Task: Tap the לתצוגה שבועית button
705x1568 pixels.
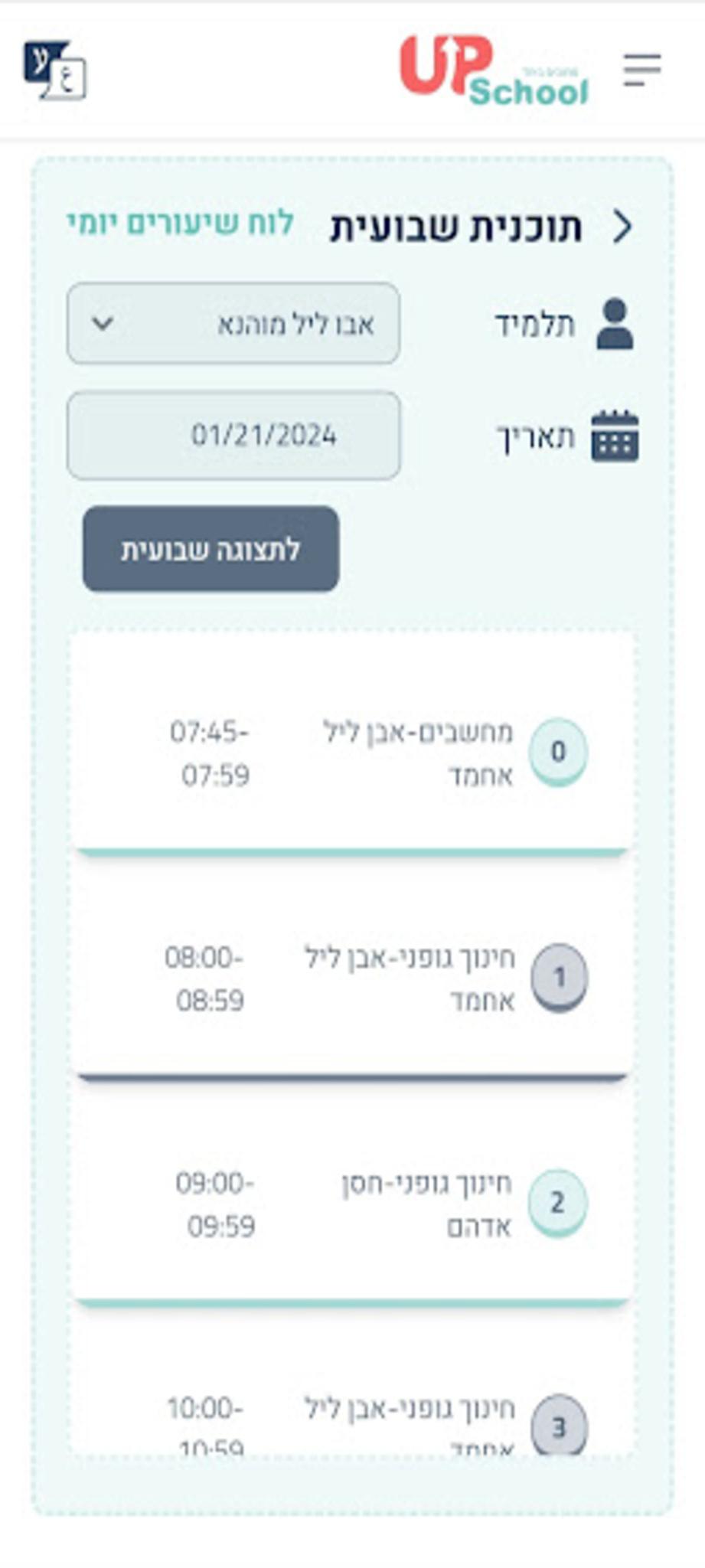Action: [x=211, y=549]
